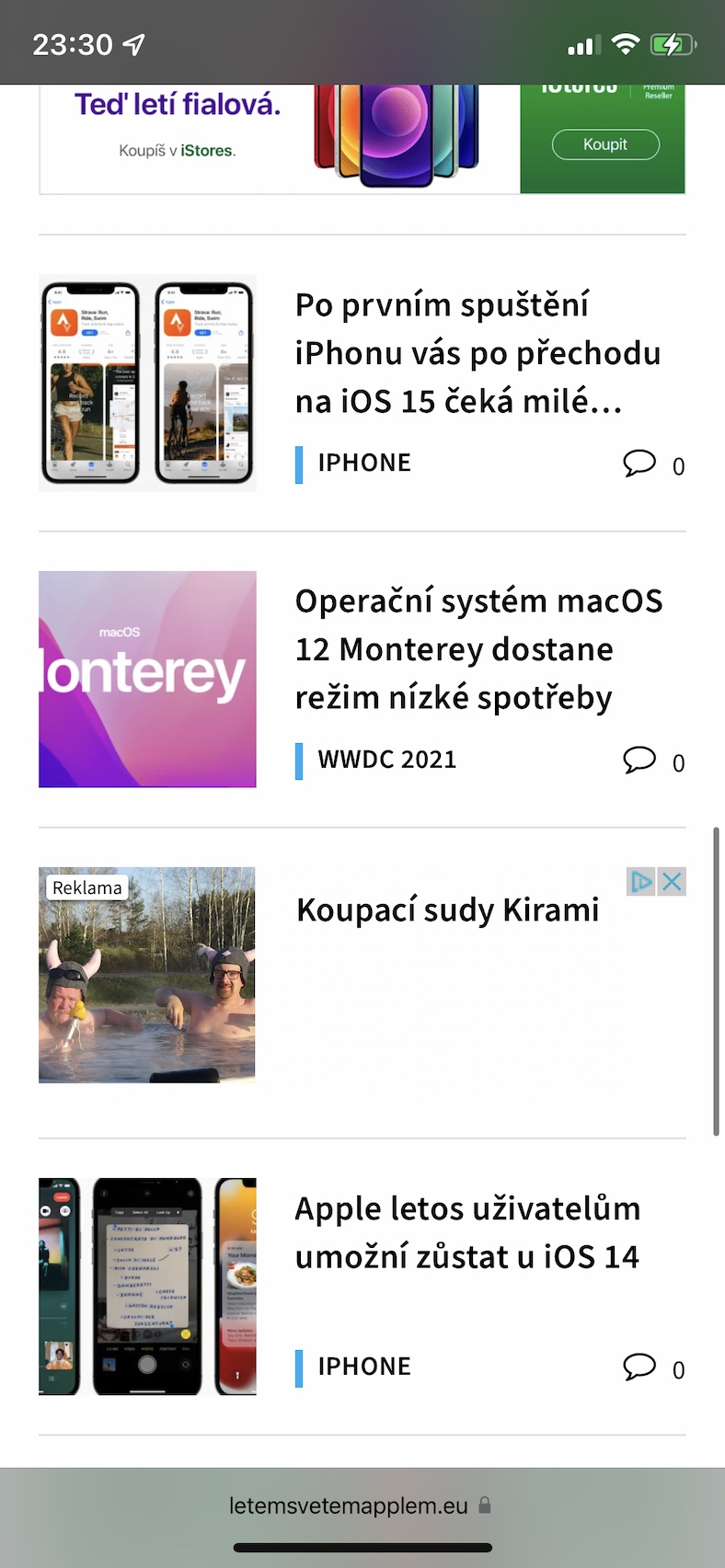Open the article about iOS 15 first launch
The height and width of the screenshot is (1568, 725).
[478, 353]
